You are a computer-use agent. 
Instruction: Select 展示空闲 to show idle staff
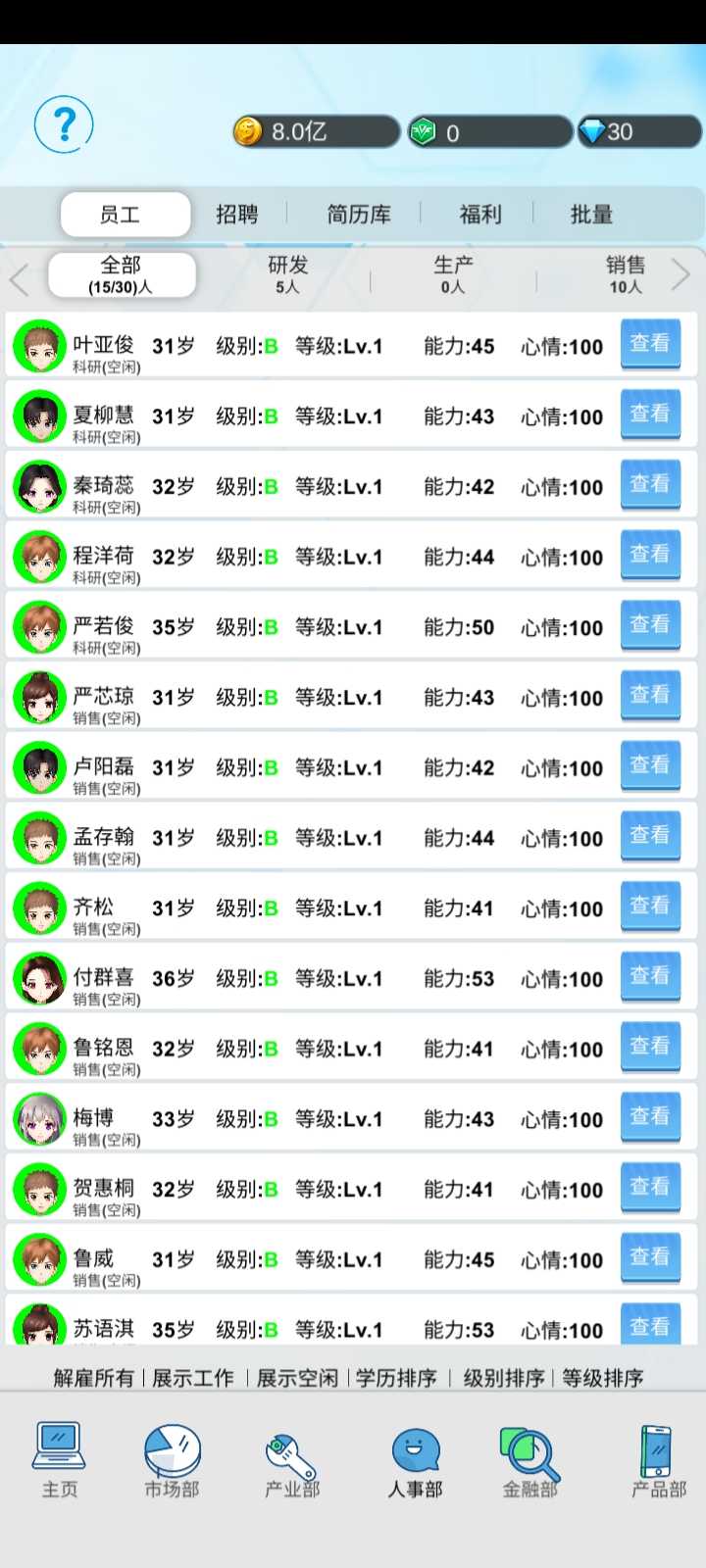coord(297,1378)
